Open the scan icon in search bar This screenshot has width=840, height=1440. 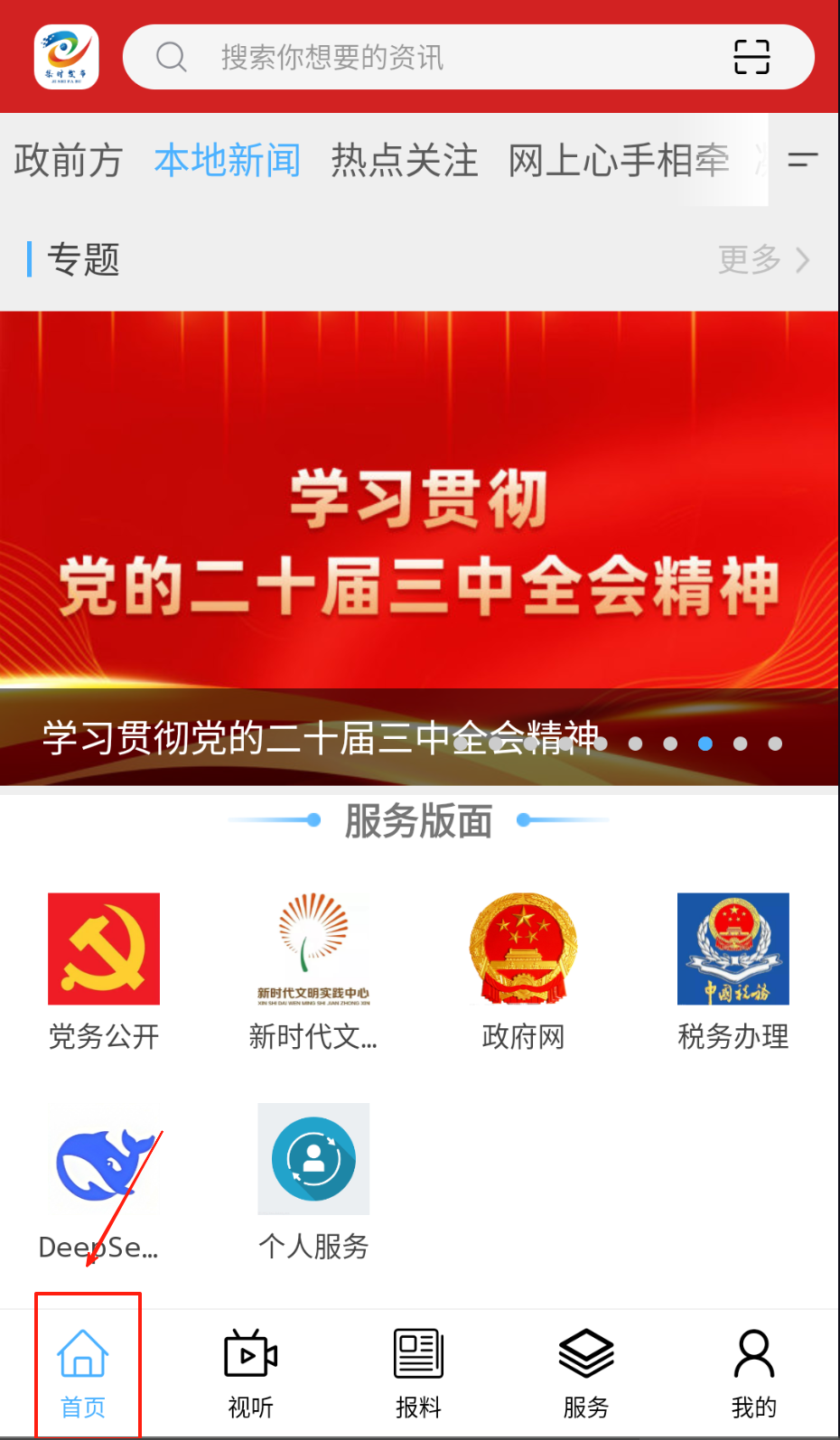[751, 57]
